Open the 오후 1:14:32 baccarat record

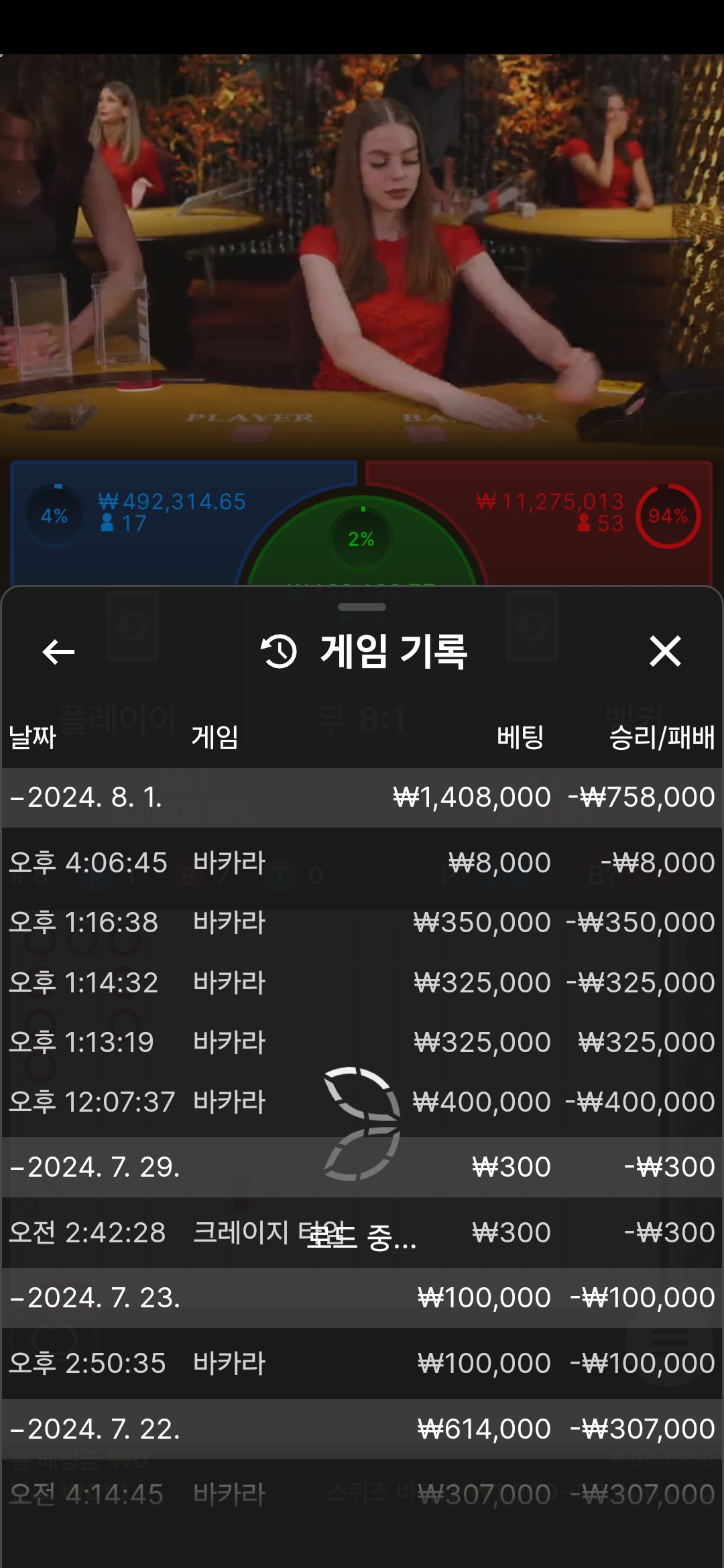click(362, 983)
